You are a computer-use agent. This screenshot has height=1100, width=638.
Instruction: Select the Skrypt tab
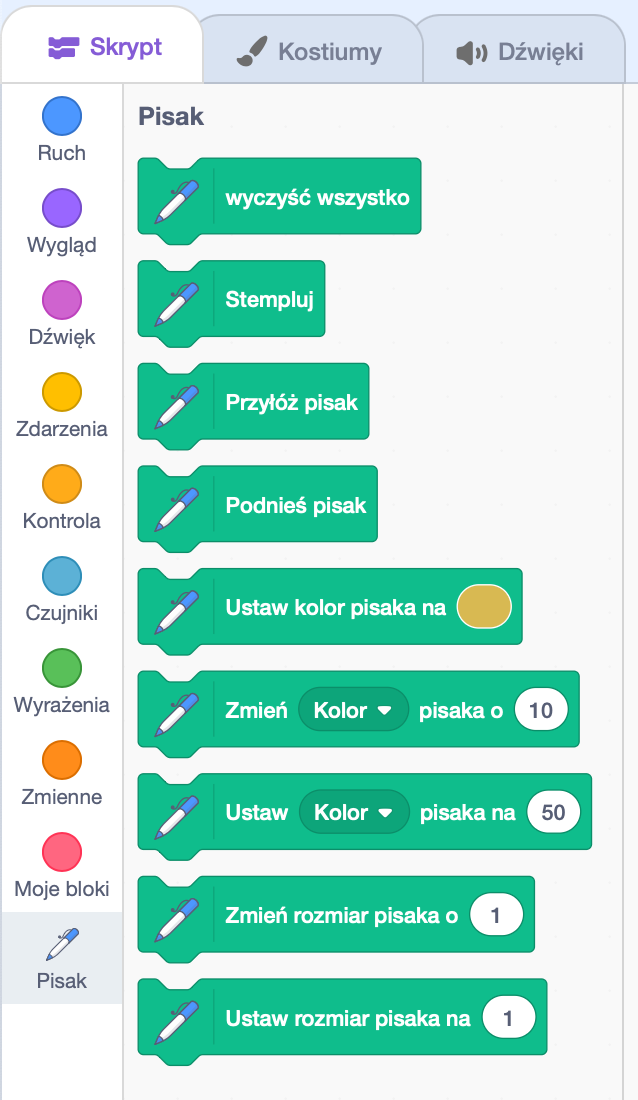click(105, 47)
